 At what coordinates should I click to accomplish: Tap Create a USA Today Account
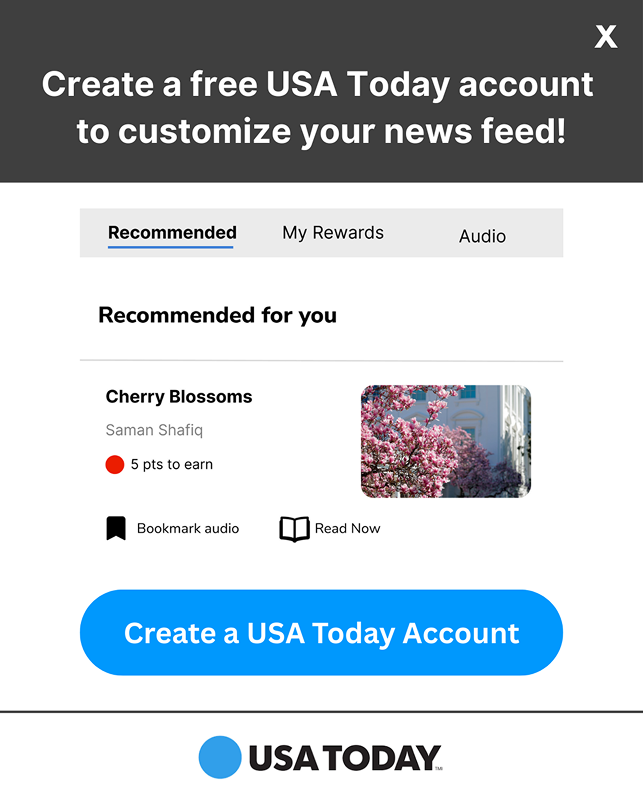tap(321, 633)
